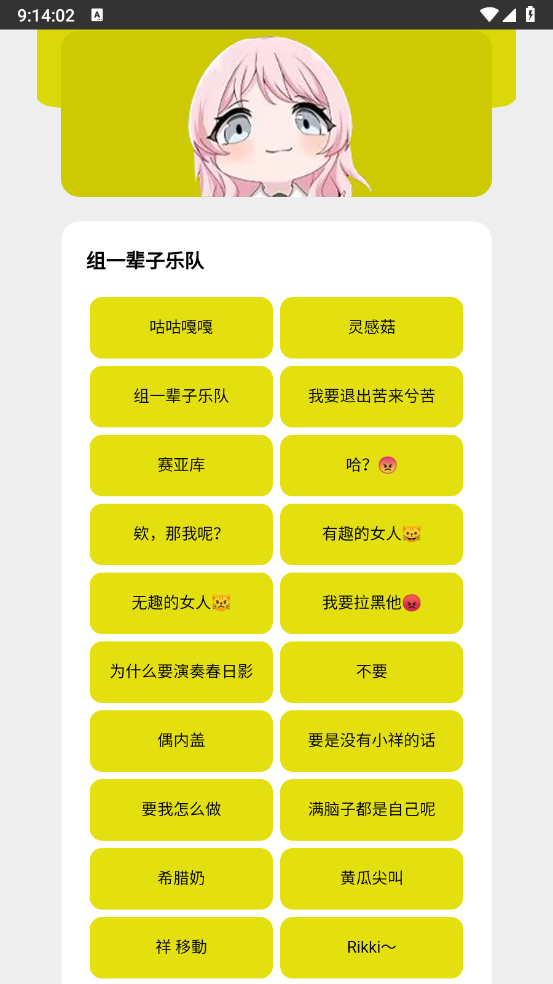Play the 黄瓜尖叫 sound
The image size is (553, 984).
click(372, 879)
